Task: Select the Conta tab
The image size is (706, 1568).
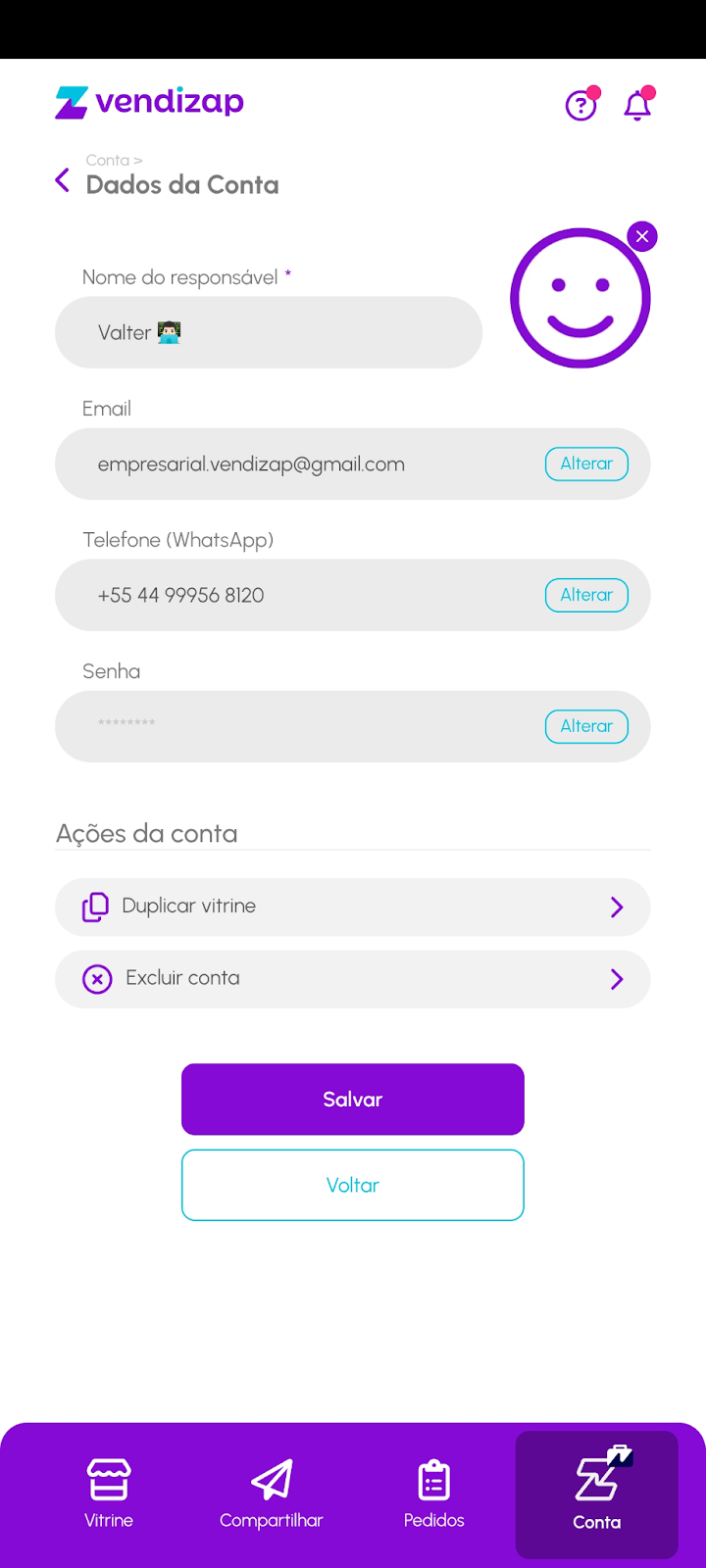Action: 596,1494
